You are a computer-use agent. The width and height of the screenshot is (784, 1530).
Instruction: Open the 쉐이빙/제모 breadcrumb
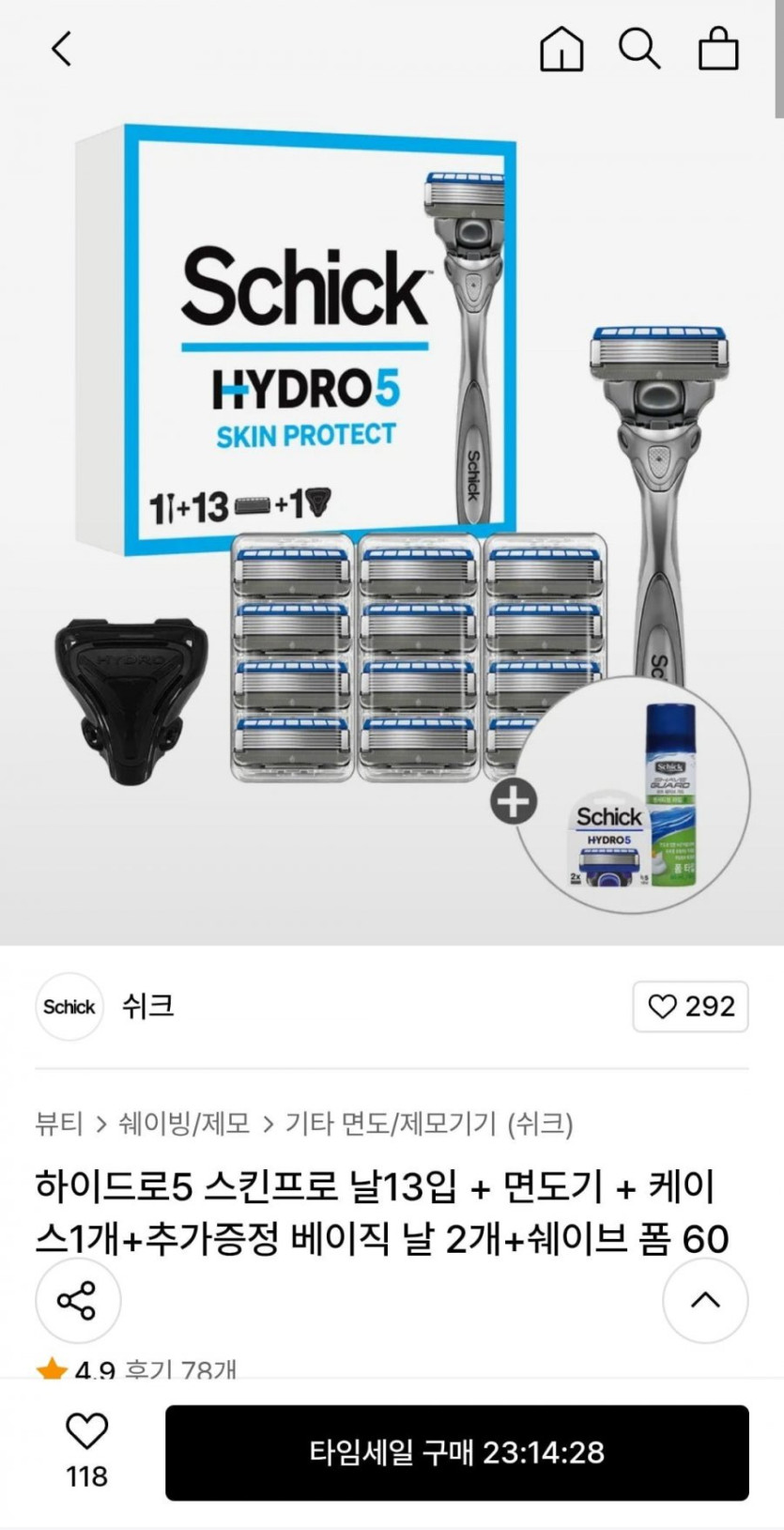(184, 1122)
